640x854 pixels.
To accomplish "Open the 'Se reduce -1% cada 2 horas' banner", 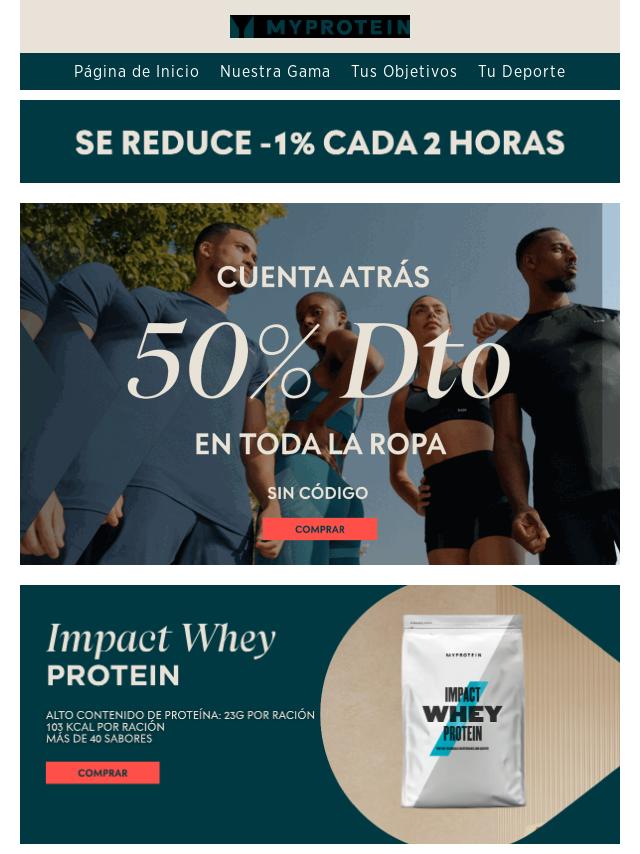I will [320, 142].
